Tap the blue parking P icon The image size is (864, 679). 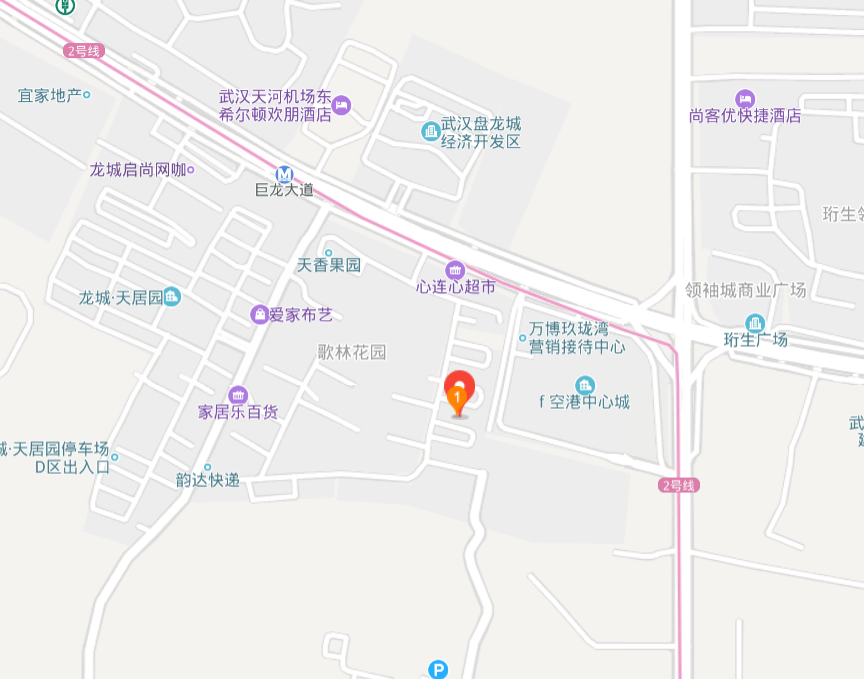pyautogui.click(x=438, y=670)
